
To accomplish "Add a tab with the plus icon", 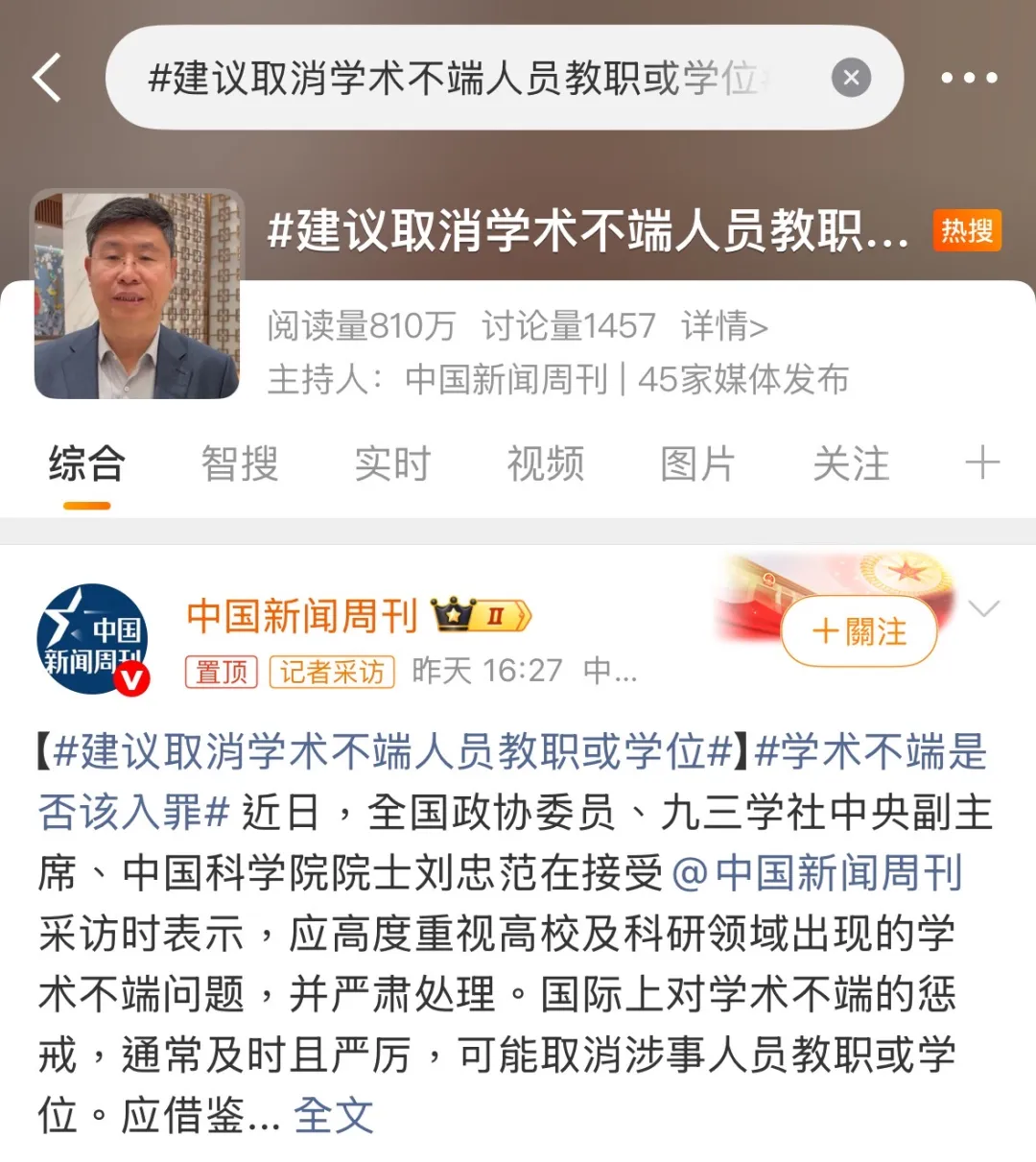I will [x=982, y=462].
